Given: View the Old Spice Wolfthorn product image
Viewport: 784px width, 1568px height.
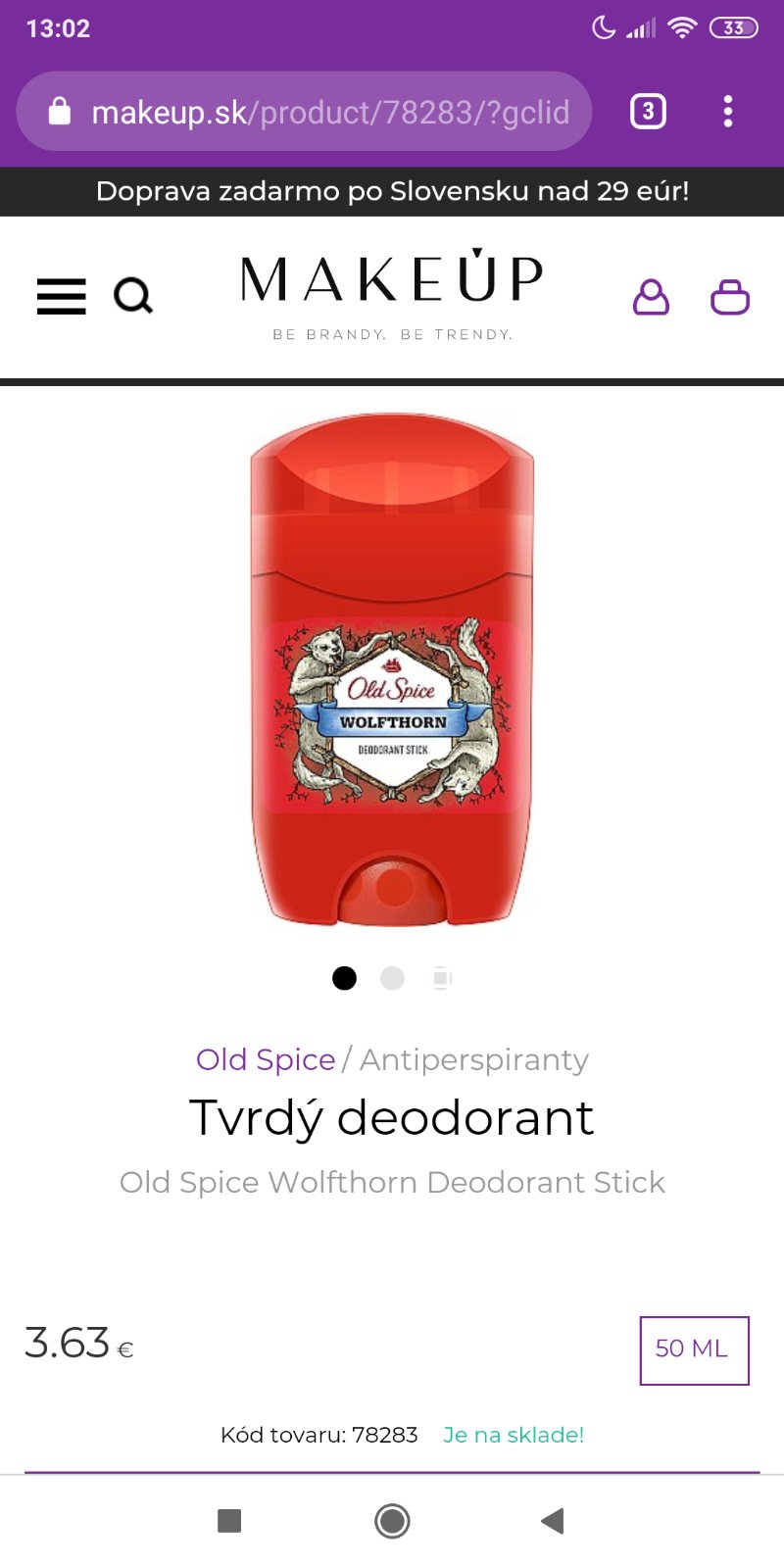Looking at the screenshot, I should point(392,670).
